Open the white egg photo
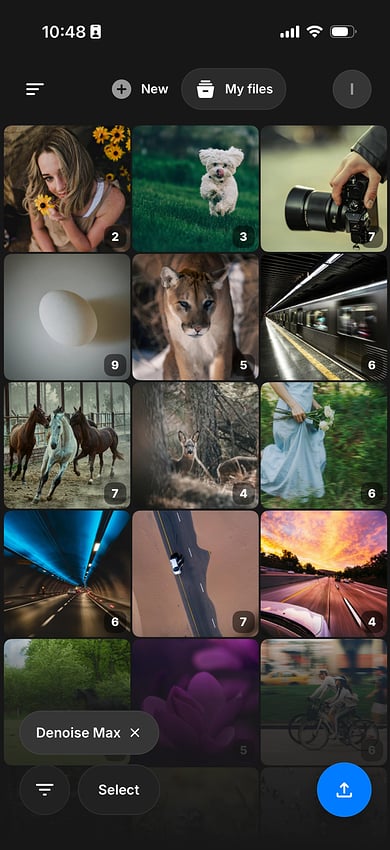 click(67, 317)
